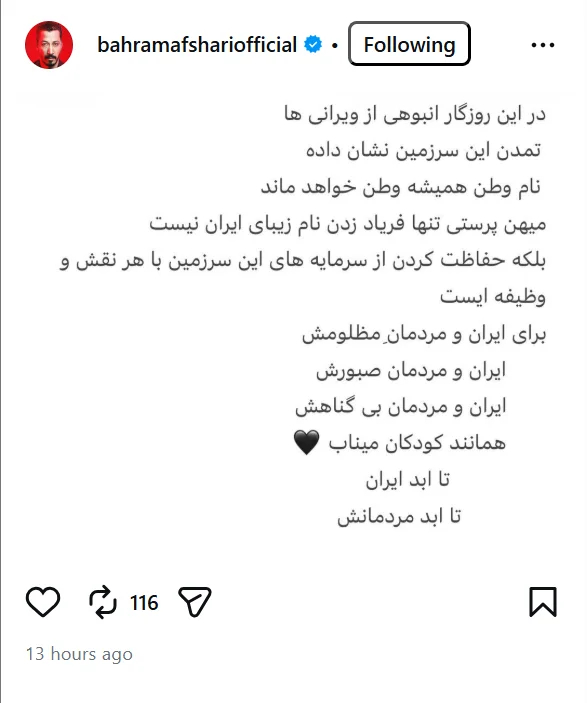Viewport: 587px width, 703px height.
Task: Open the three-dot overflow menu
Action: pos(543,45)
